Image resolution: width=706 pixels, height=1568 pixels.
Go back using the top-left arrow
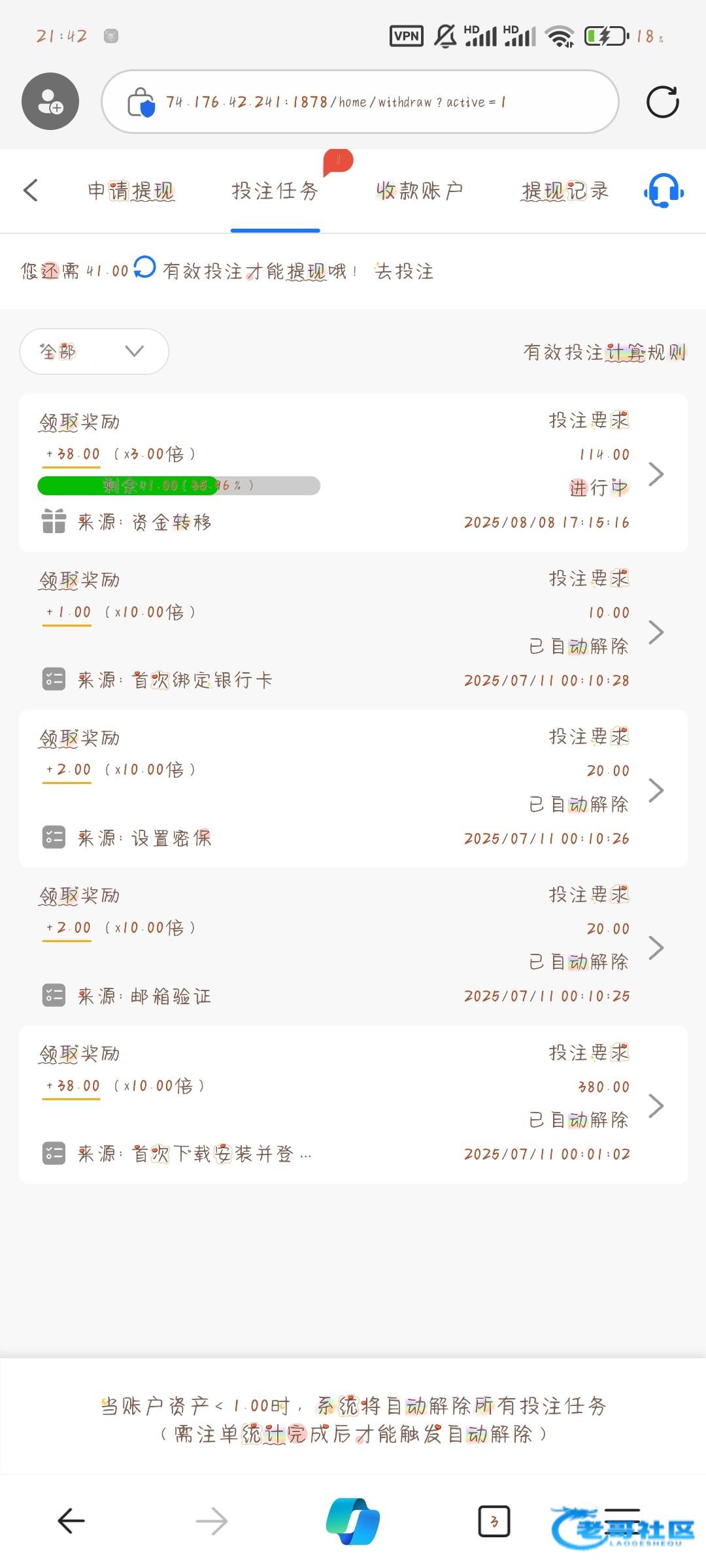[31, 191]
